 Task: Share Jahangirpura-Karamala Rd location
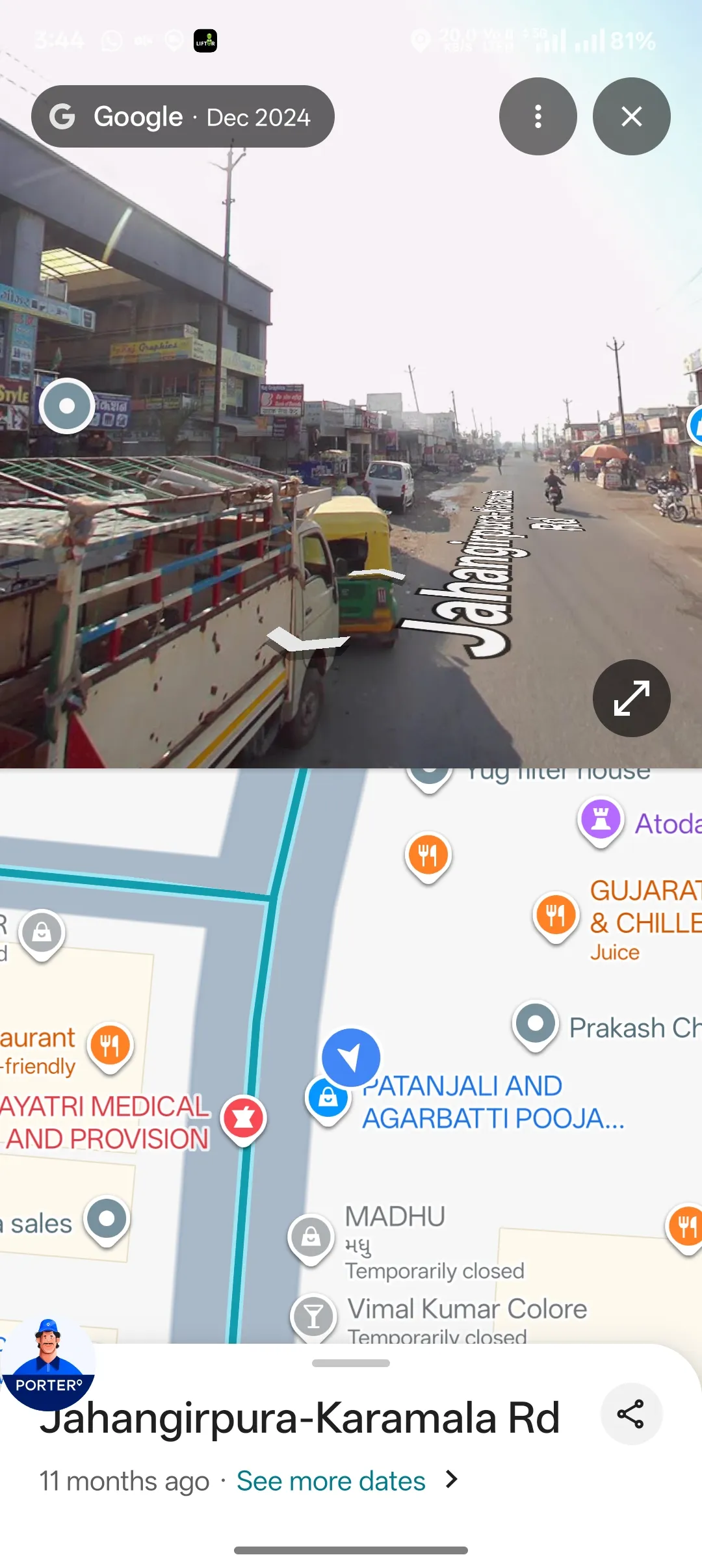click(x=630, y=1414)
